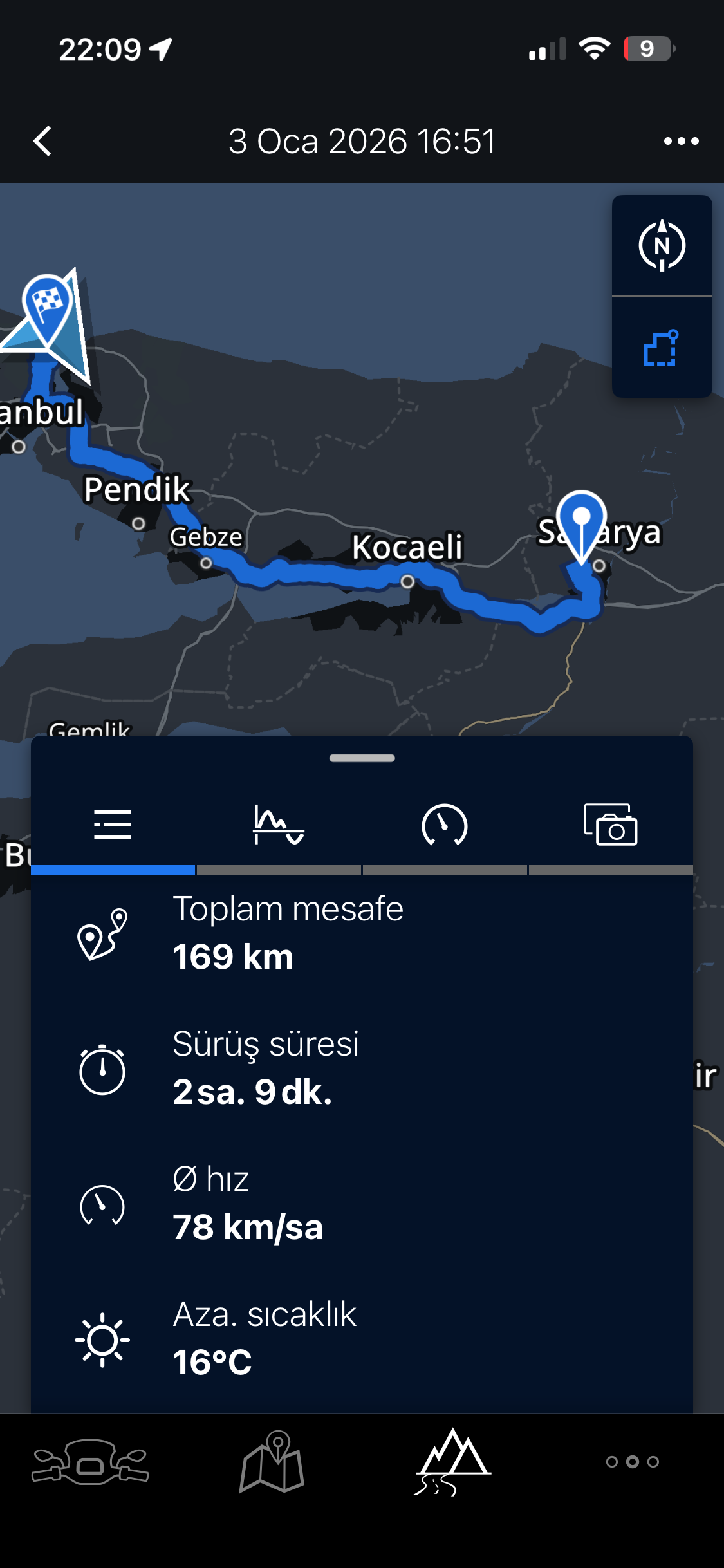Fit the whole route on the map
Screen dimensions: 724x1568
tap(662, 349)
